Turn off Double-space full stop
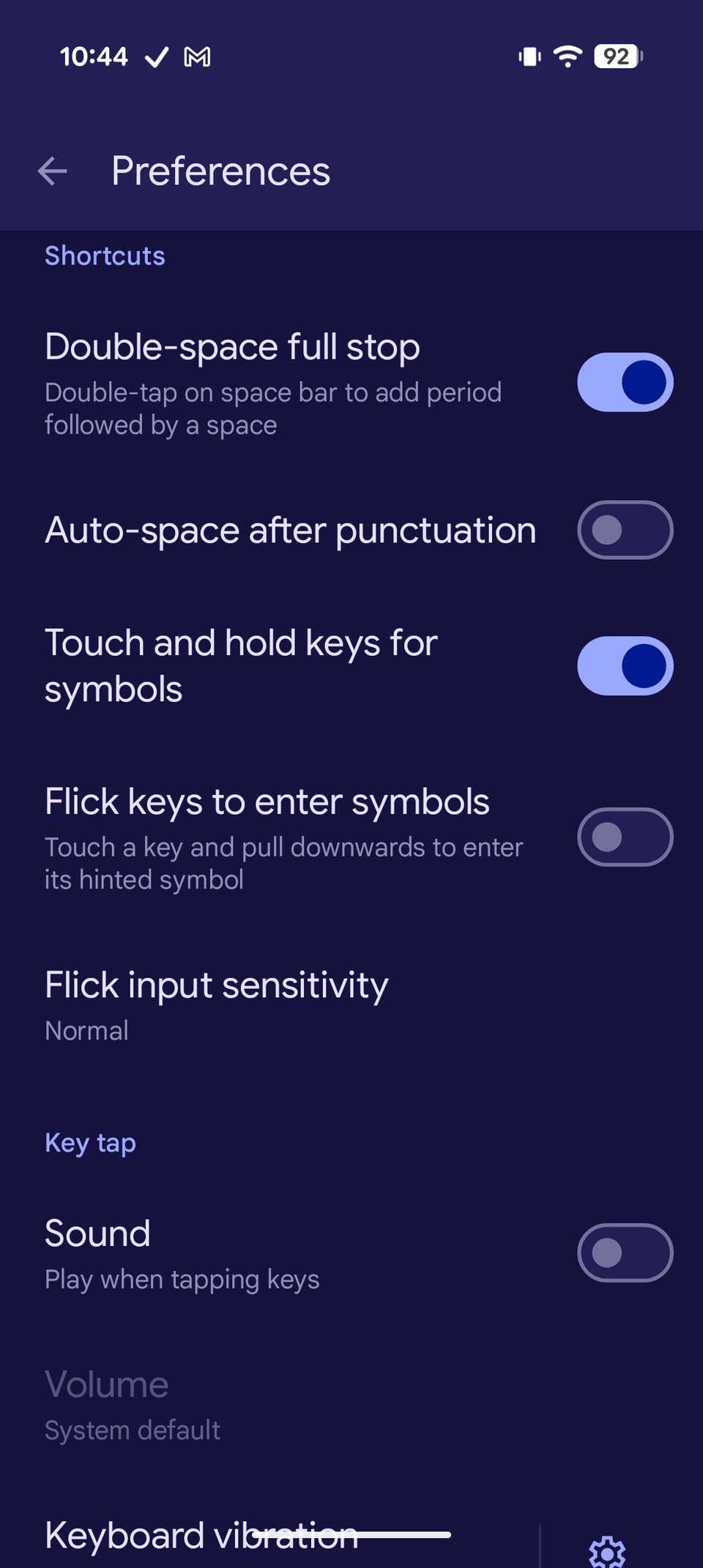 tap(625, 383)
